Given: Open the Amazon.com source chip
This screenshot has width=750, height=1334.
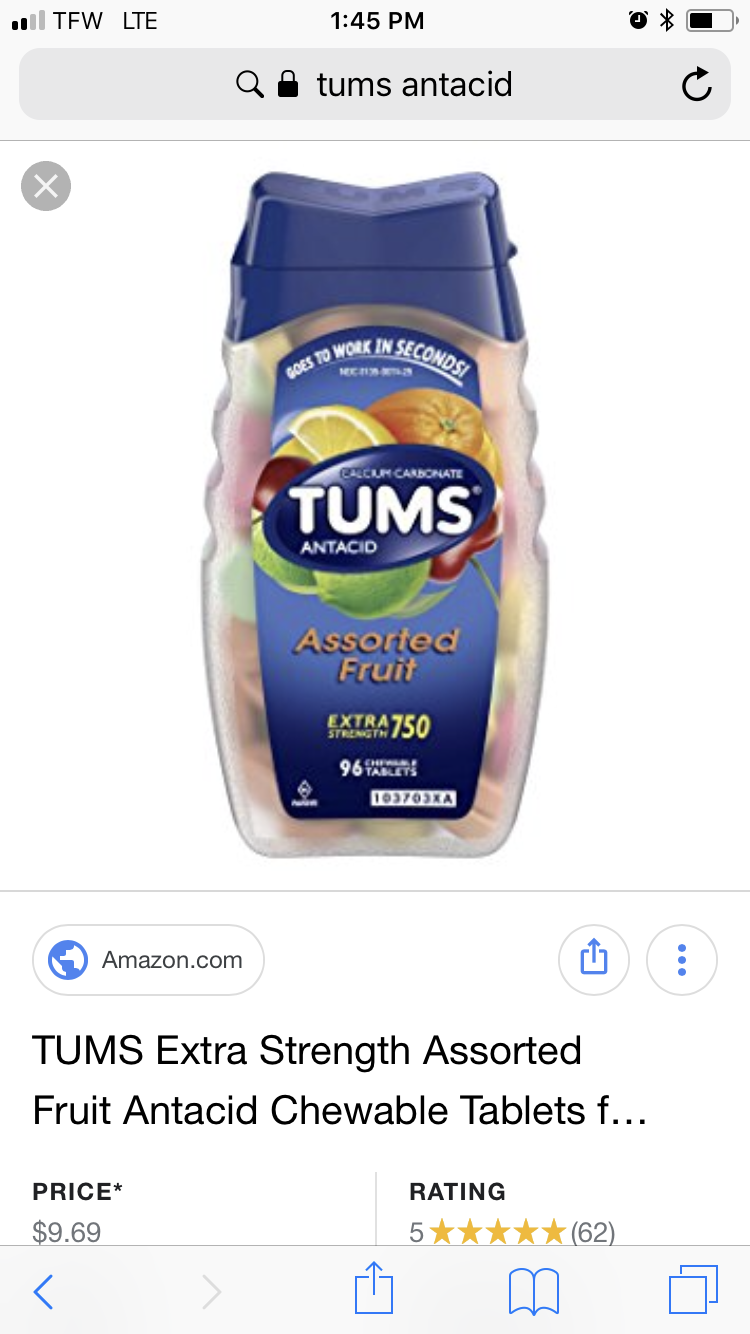Looking at the screenshot, I should [x=149, y=960].
